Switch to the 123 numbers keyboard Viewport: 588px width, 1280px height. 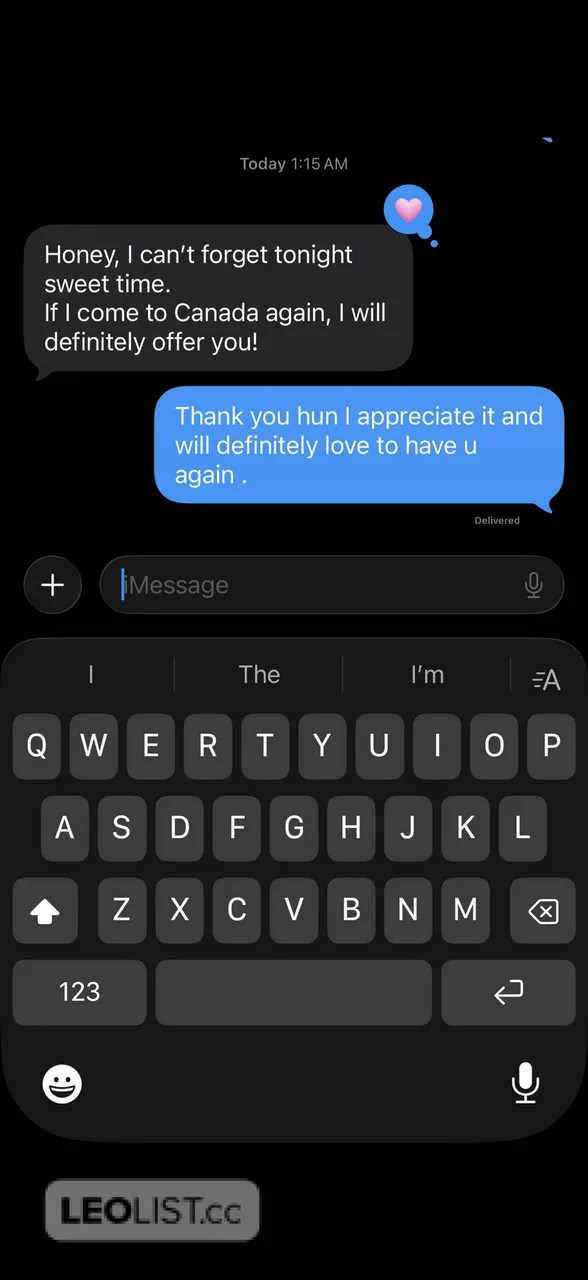point(79,992)
